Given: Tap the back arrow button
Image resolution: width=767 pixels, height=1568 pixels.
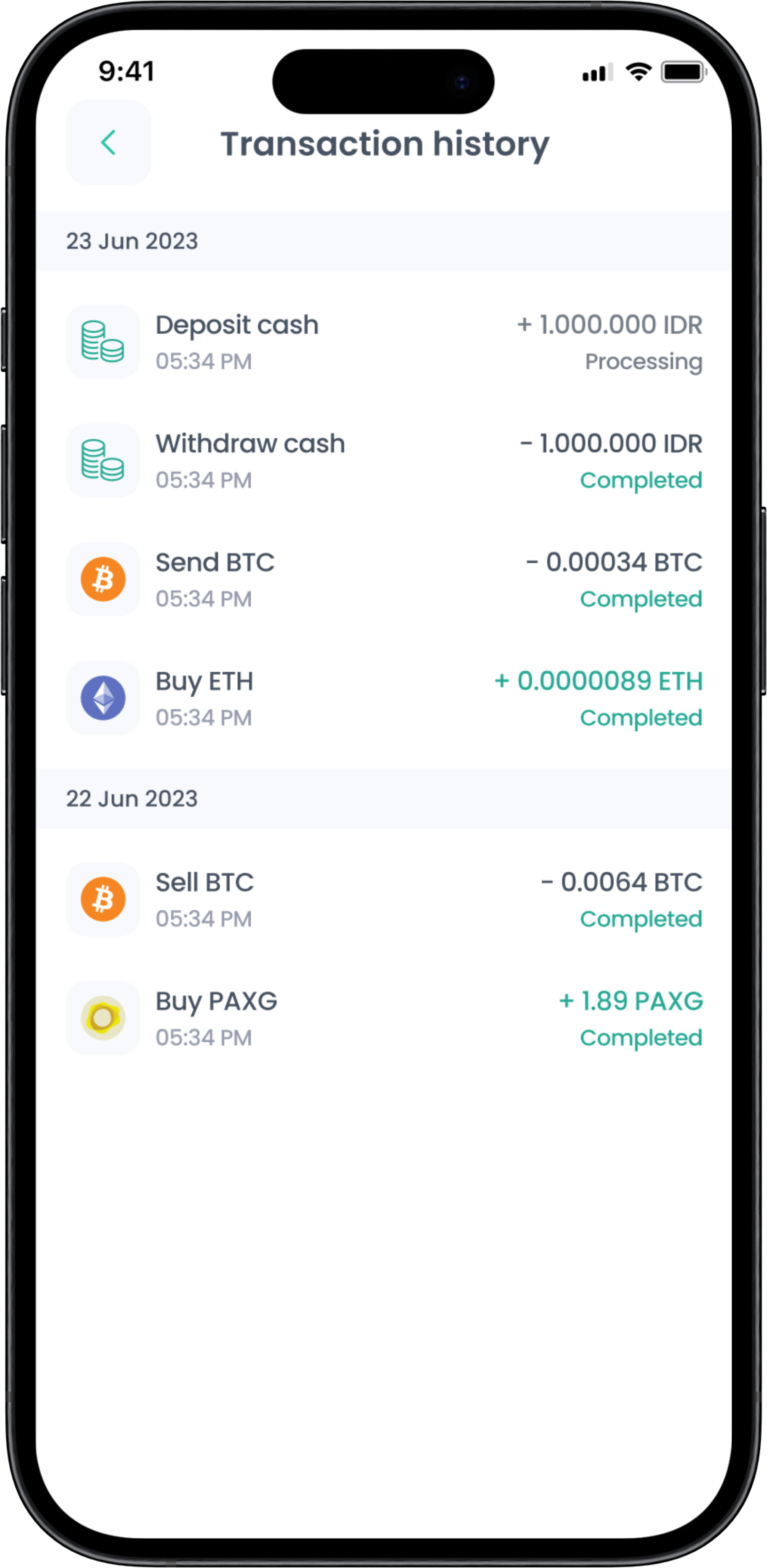Looking at the screenshot, I should coord(108,142).
